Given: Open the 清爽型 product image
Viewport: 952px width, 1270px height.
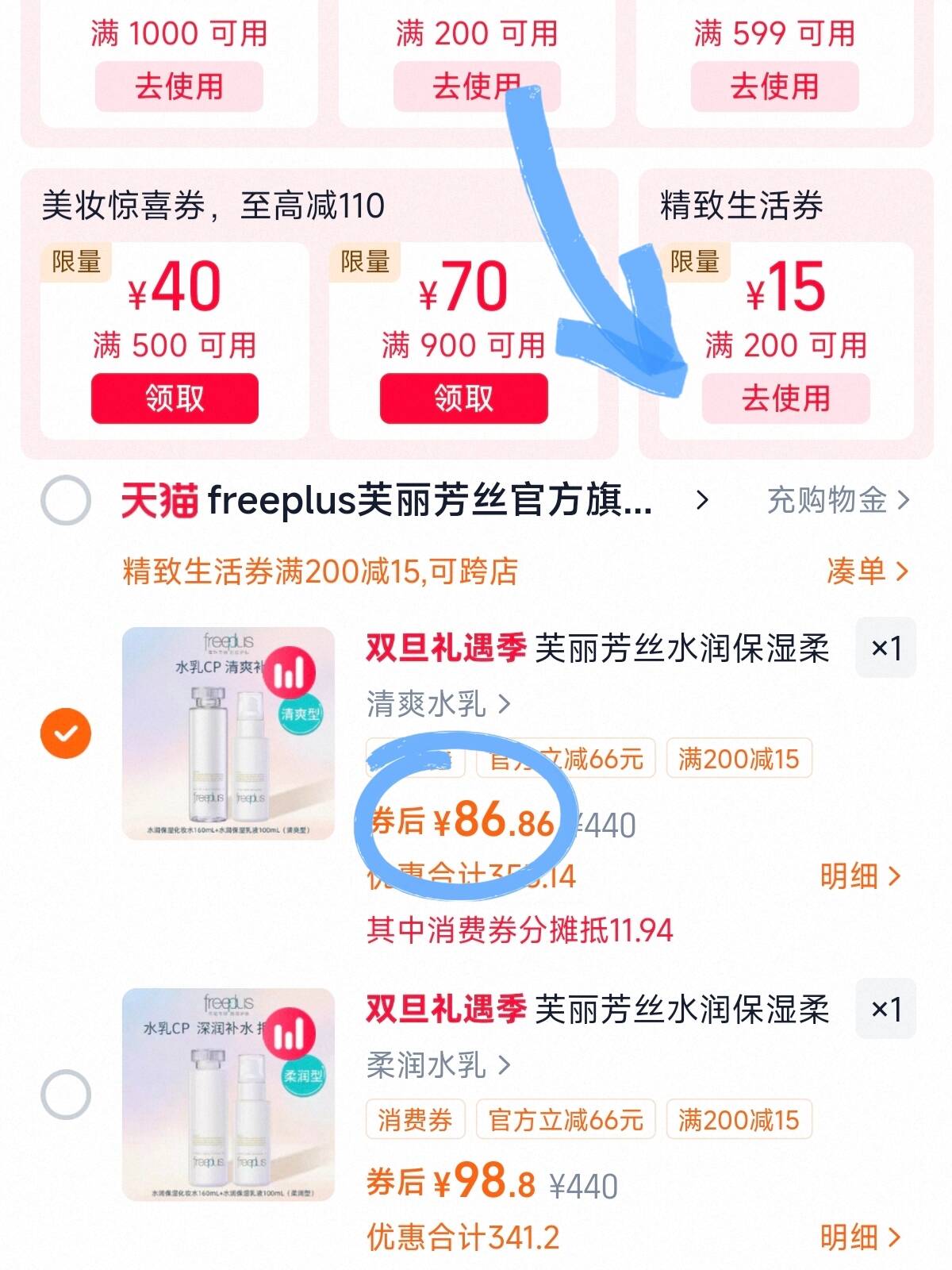Looking at the screenshot, I should point(228,733).
